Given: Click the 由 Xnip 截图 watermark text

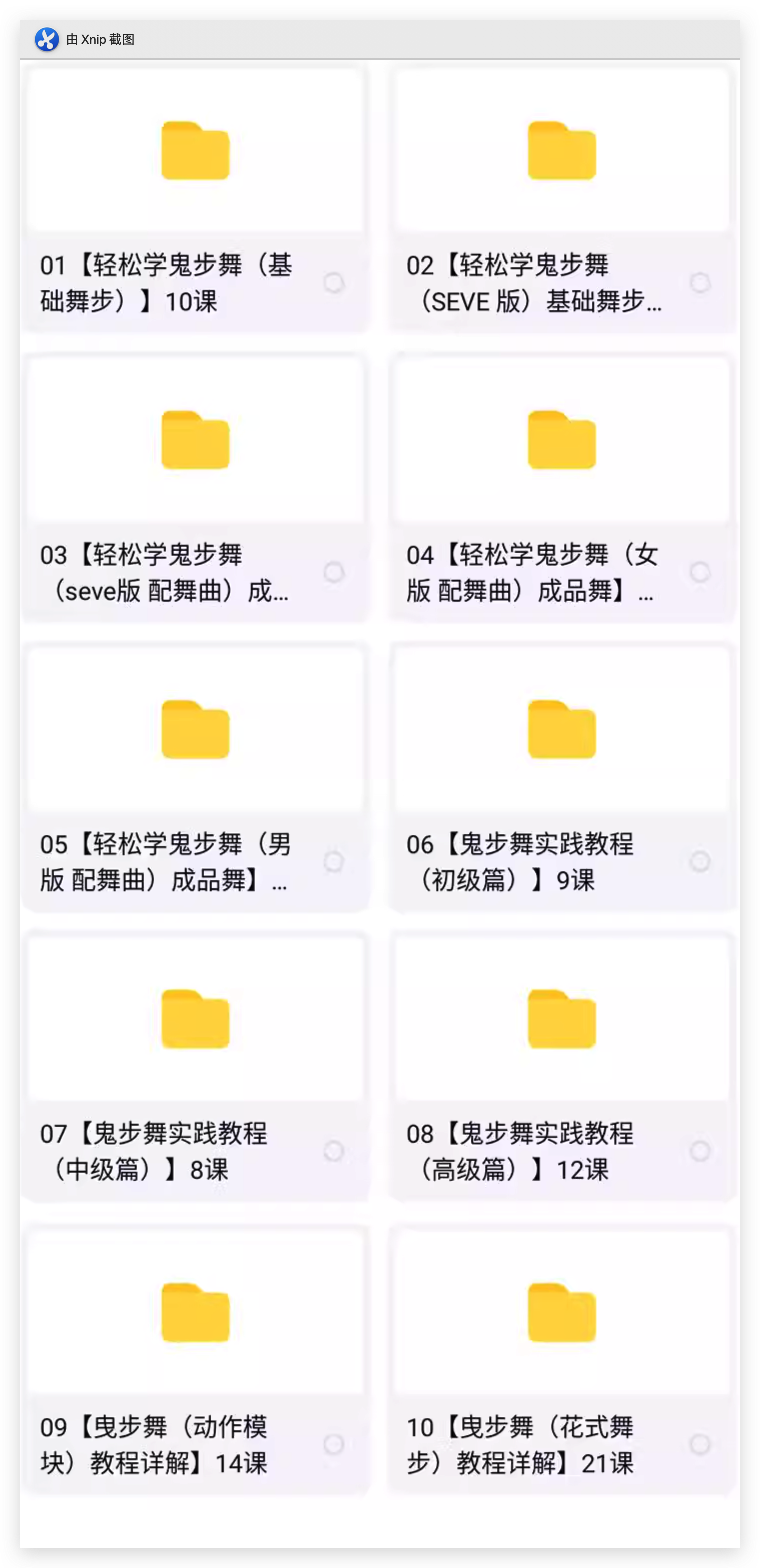Looking at the screenshot, I should pos(102,39).
